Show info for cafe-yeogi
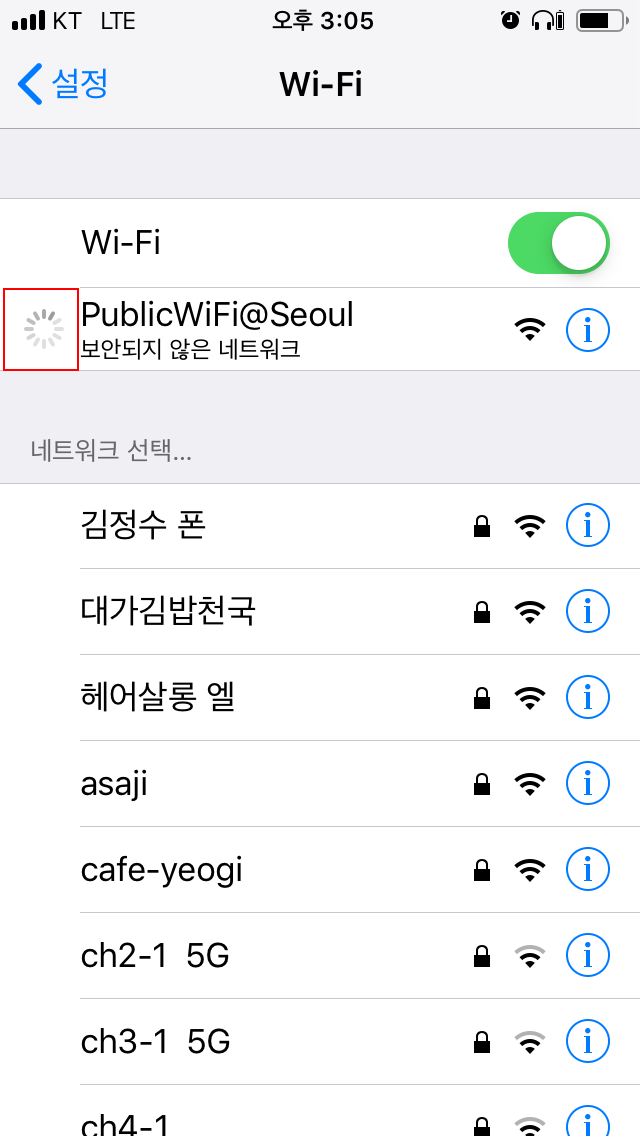Viewport: 640px width, 1136px height. click(x=587, y=870)
